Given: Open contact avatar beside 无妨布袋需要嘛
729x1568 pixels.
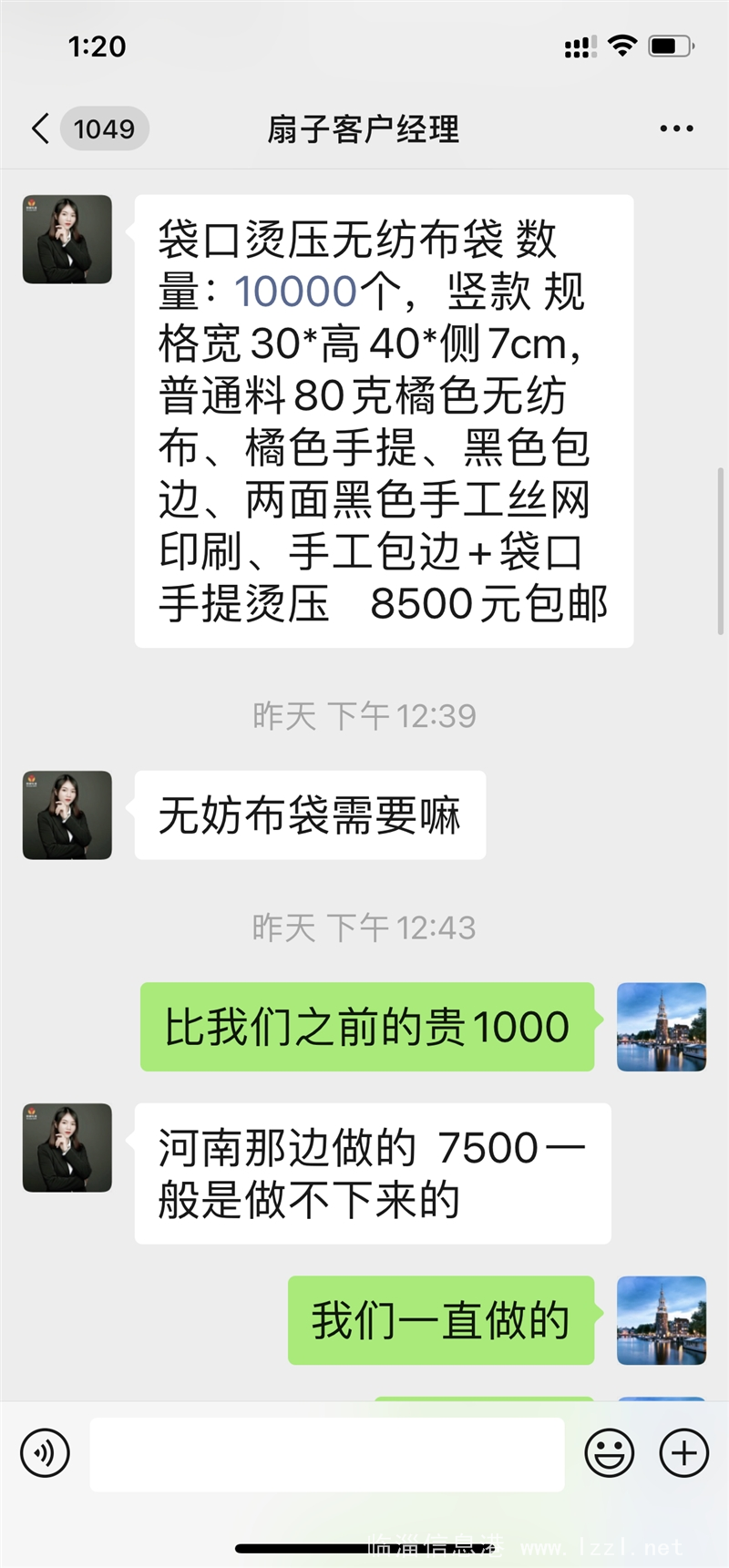Looking at the screenshot, I should click(67, 815).
